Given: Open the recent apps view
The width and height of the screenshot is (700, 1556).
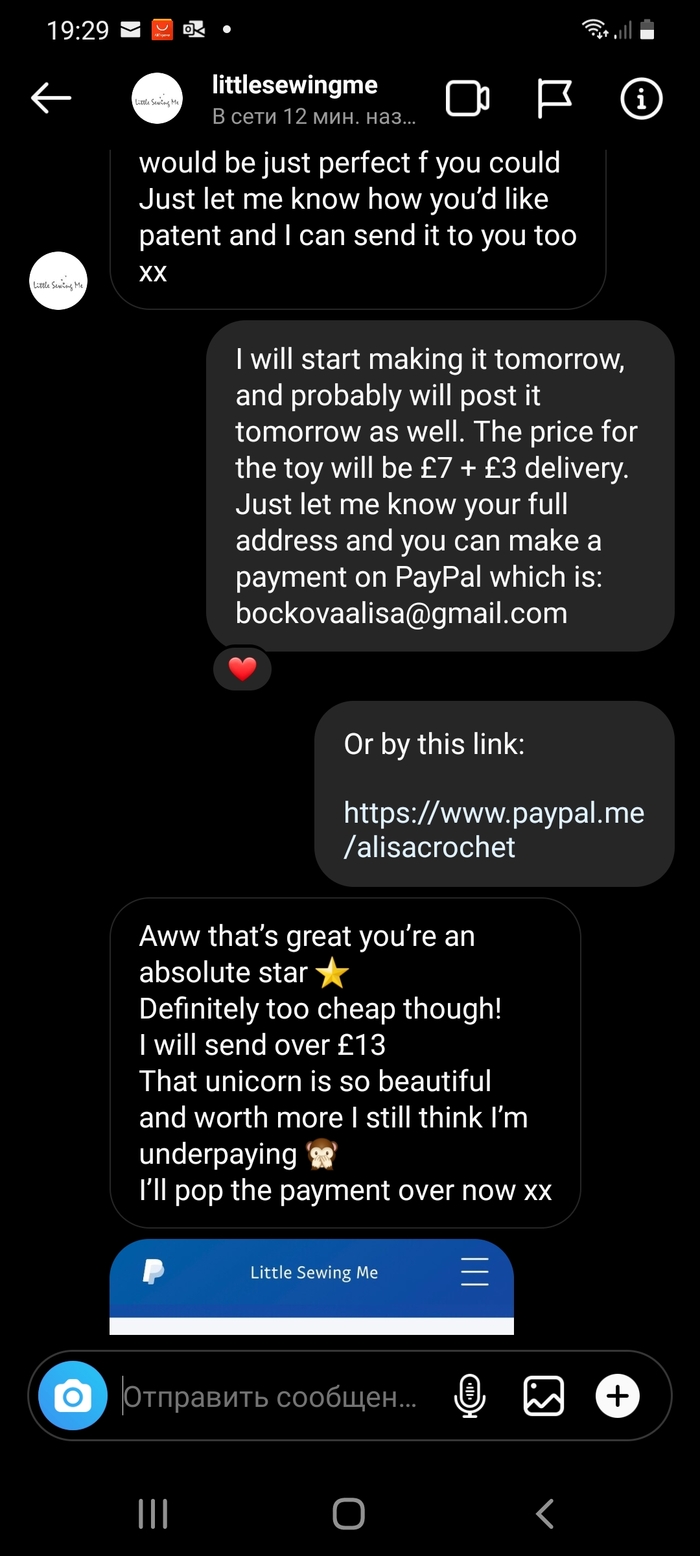Looking at the screenshot, I should 152,1514.
